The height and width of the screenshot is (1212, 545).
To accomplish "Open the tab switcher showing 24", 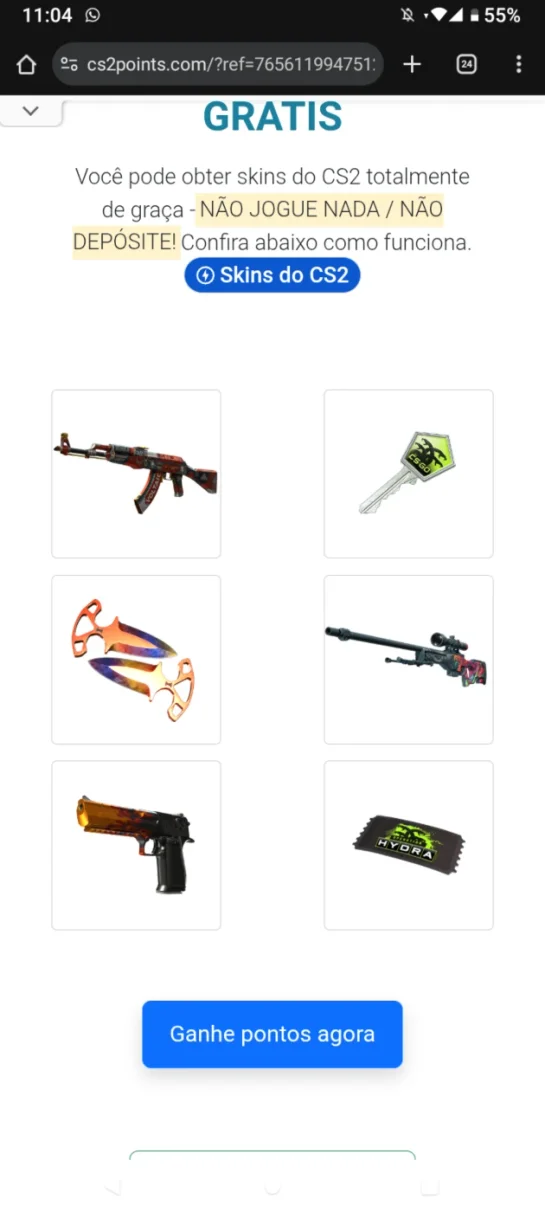I will (x=466, y=65).
